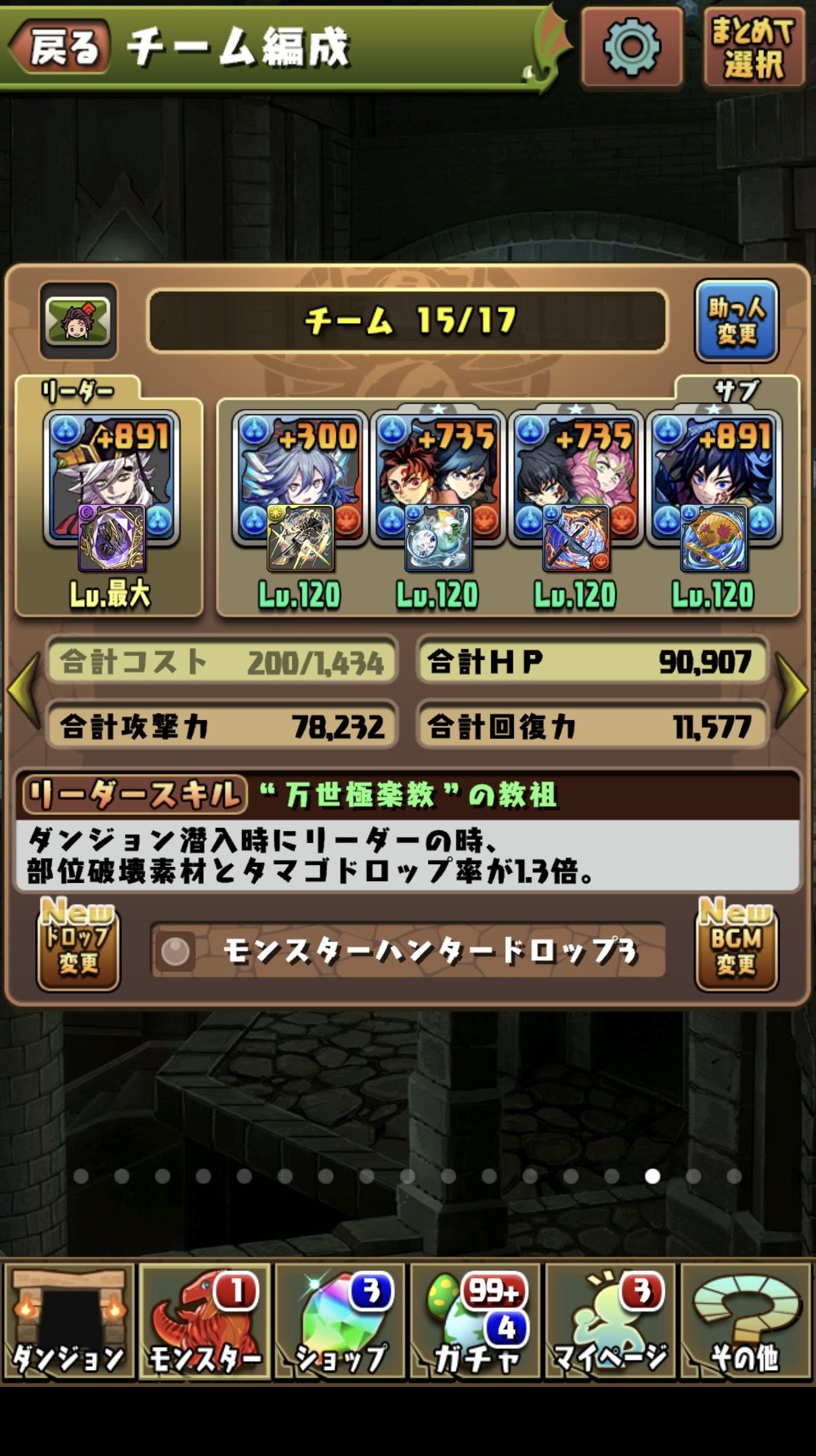Go to the previous team with left arrow
Screen dimensions: 816x1456
[x=24, y=691]
